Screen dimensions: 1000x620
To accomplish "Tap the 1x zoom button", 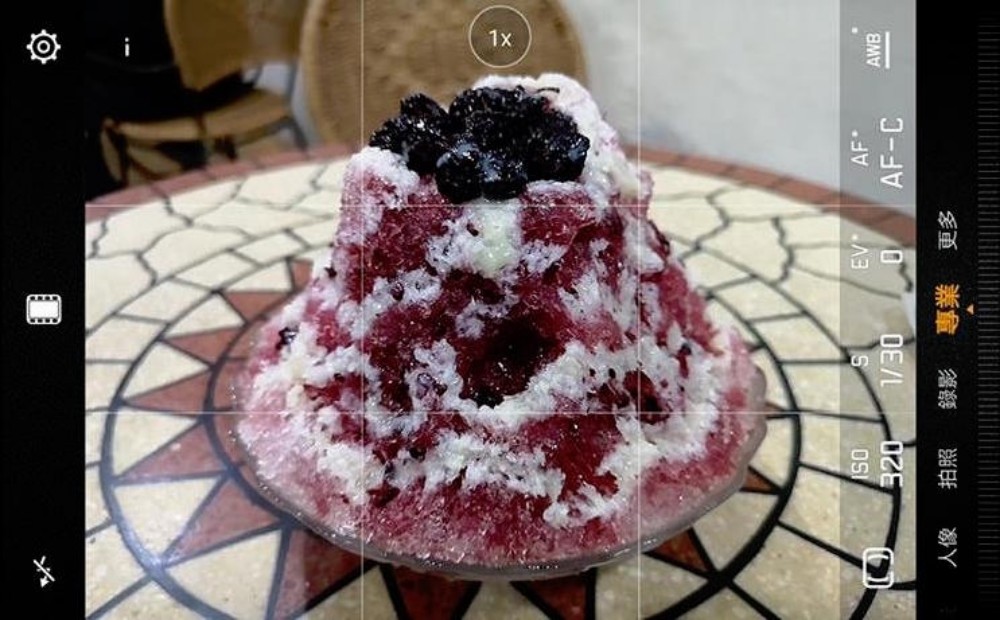I will pyautogui.click(x=500, y=39).
